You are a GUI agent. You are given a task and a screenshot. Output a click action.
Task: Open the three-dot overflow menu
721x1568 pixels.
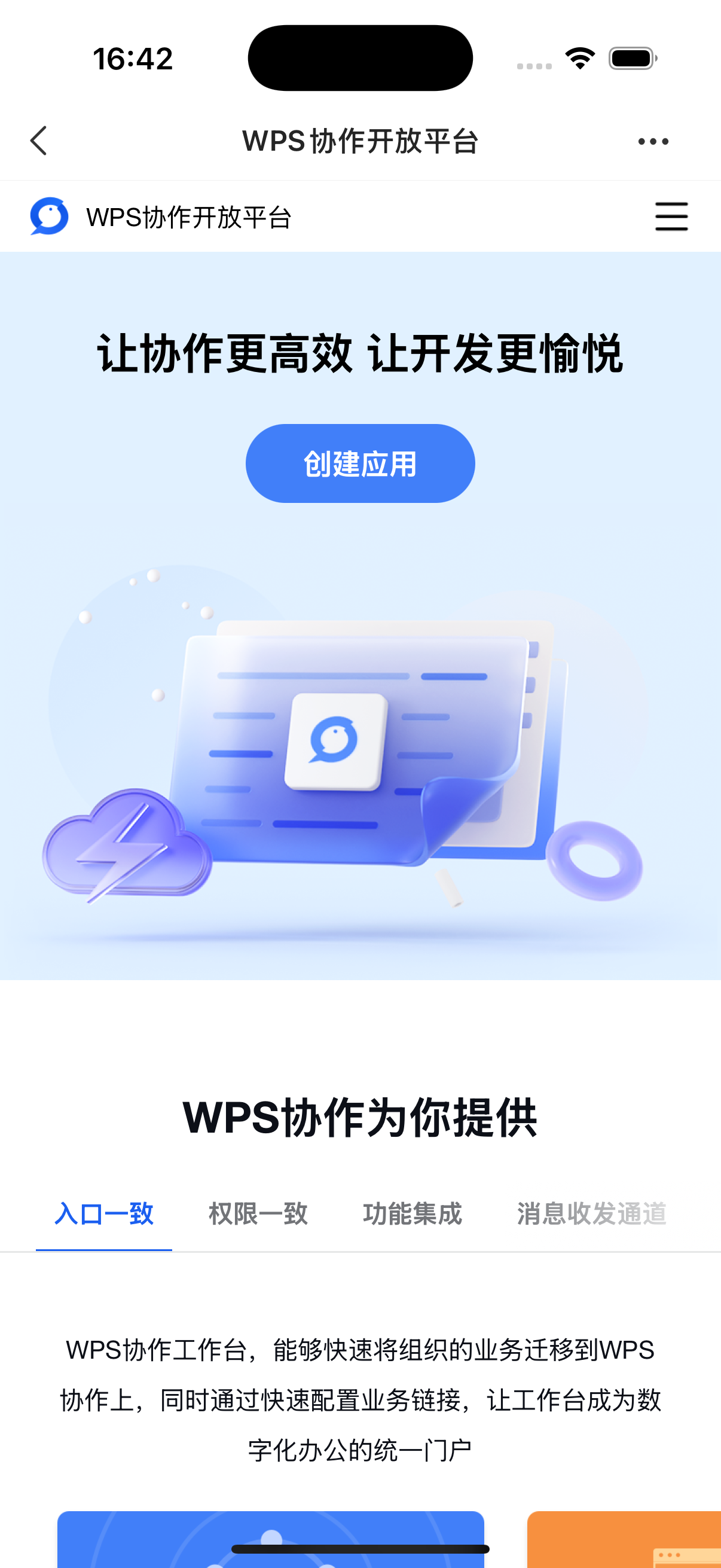[653, 141]
